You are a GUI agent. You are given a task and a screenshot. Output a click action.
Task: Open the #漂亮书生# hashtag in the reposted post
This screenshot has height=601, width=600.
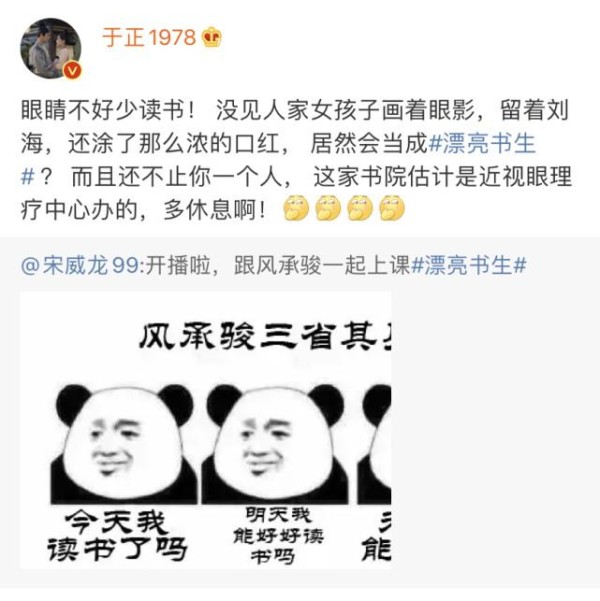pos(468,265)
